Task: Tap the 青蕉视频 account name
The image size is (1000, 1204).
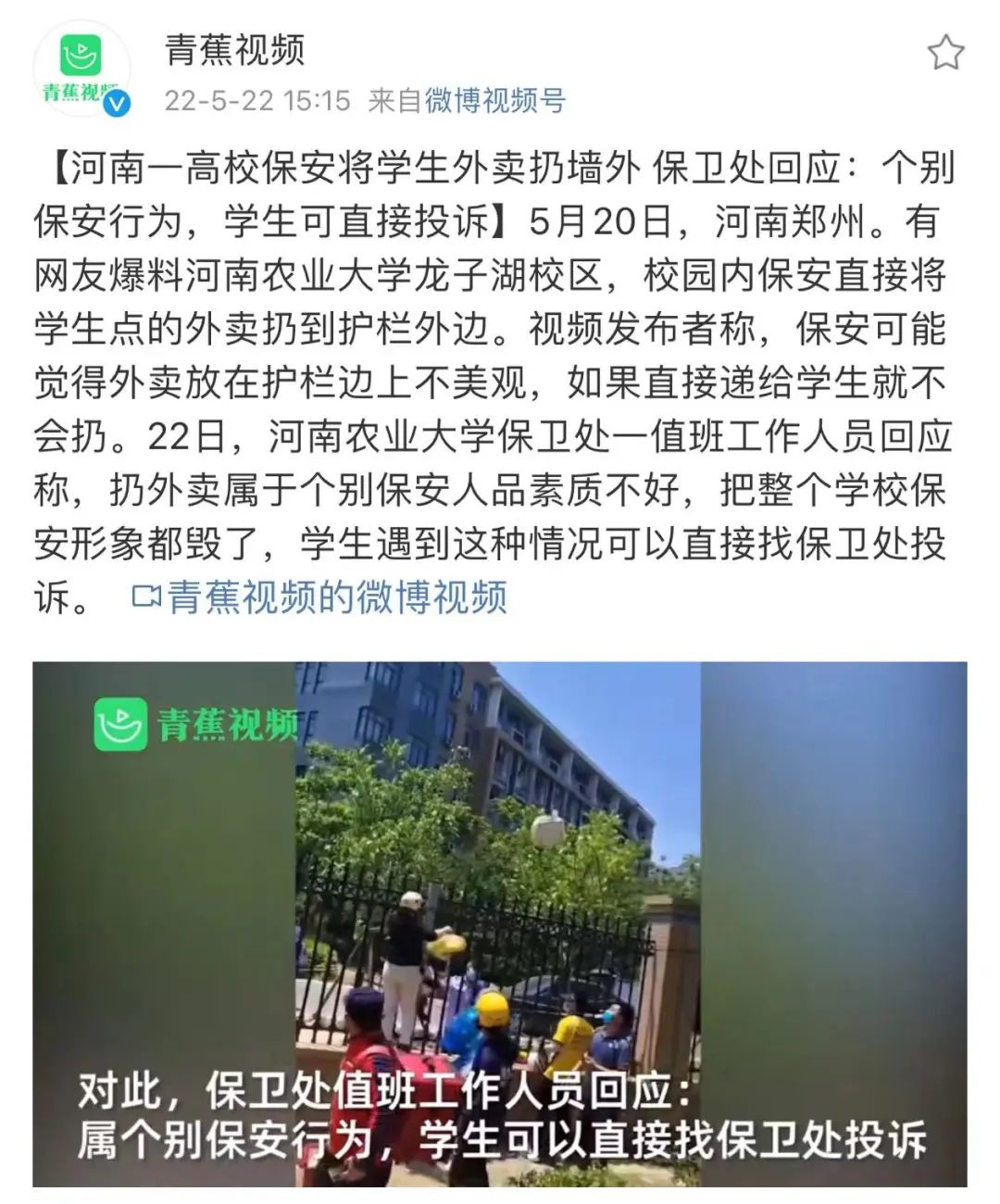Action: (234, 50)
